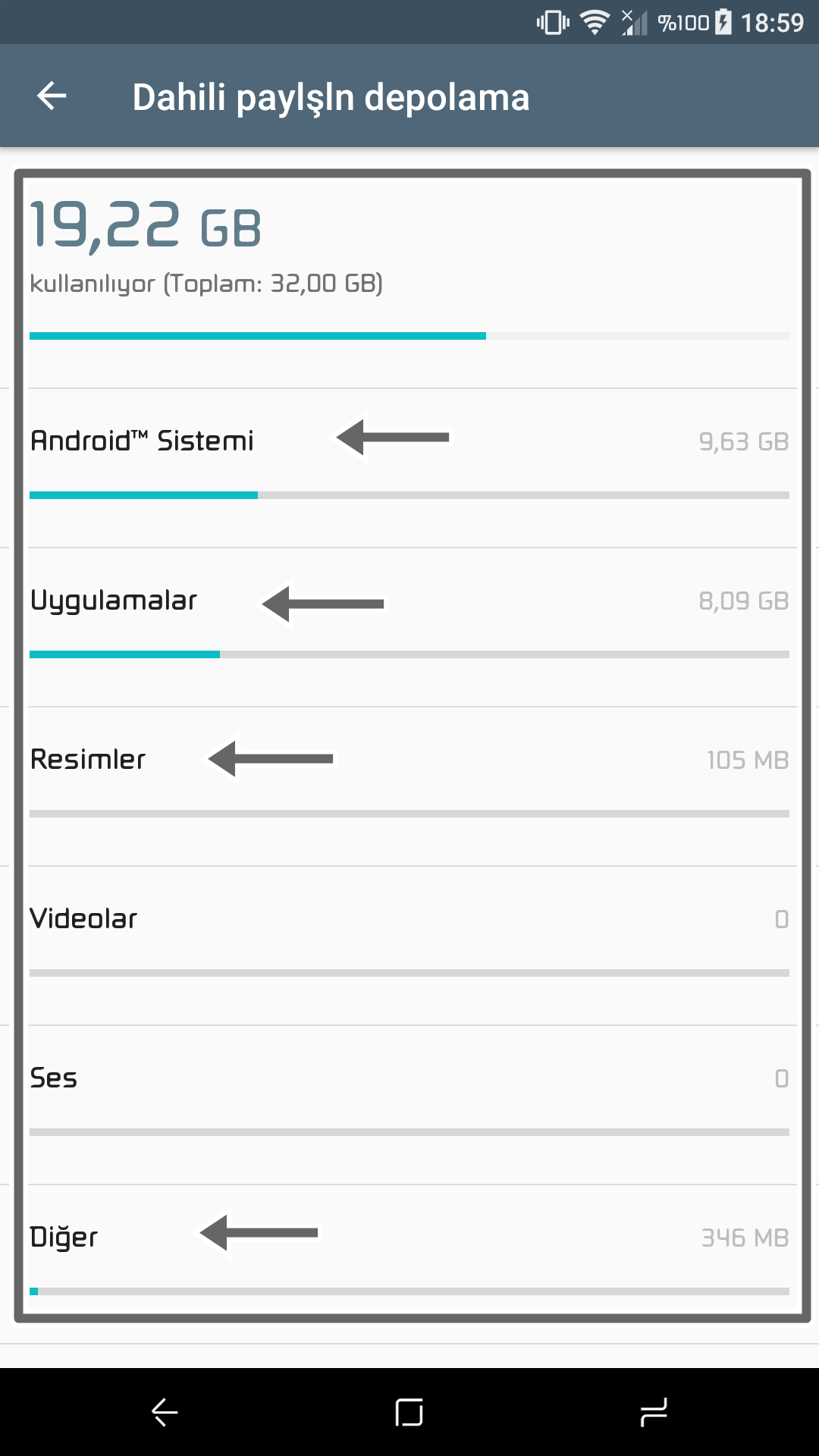Open the Videolar storage row
The width and height of the screenshot is (819, 1456).
409,946
